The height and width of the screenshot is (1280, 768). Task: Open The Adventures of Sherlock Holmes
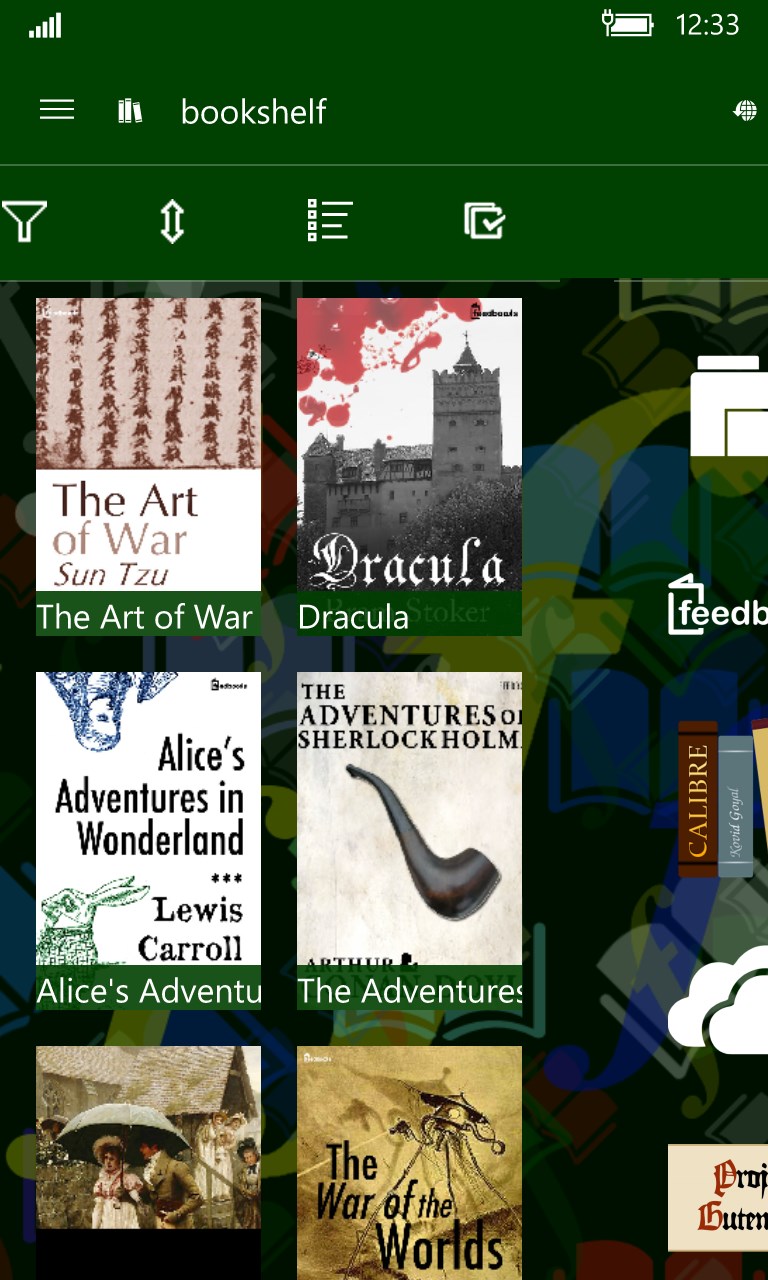click(409, 838)
